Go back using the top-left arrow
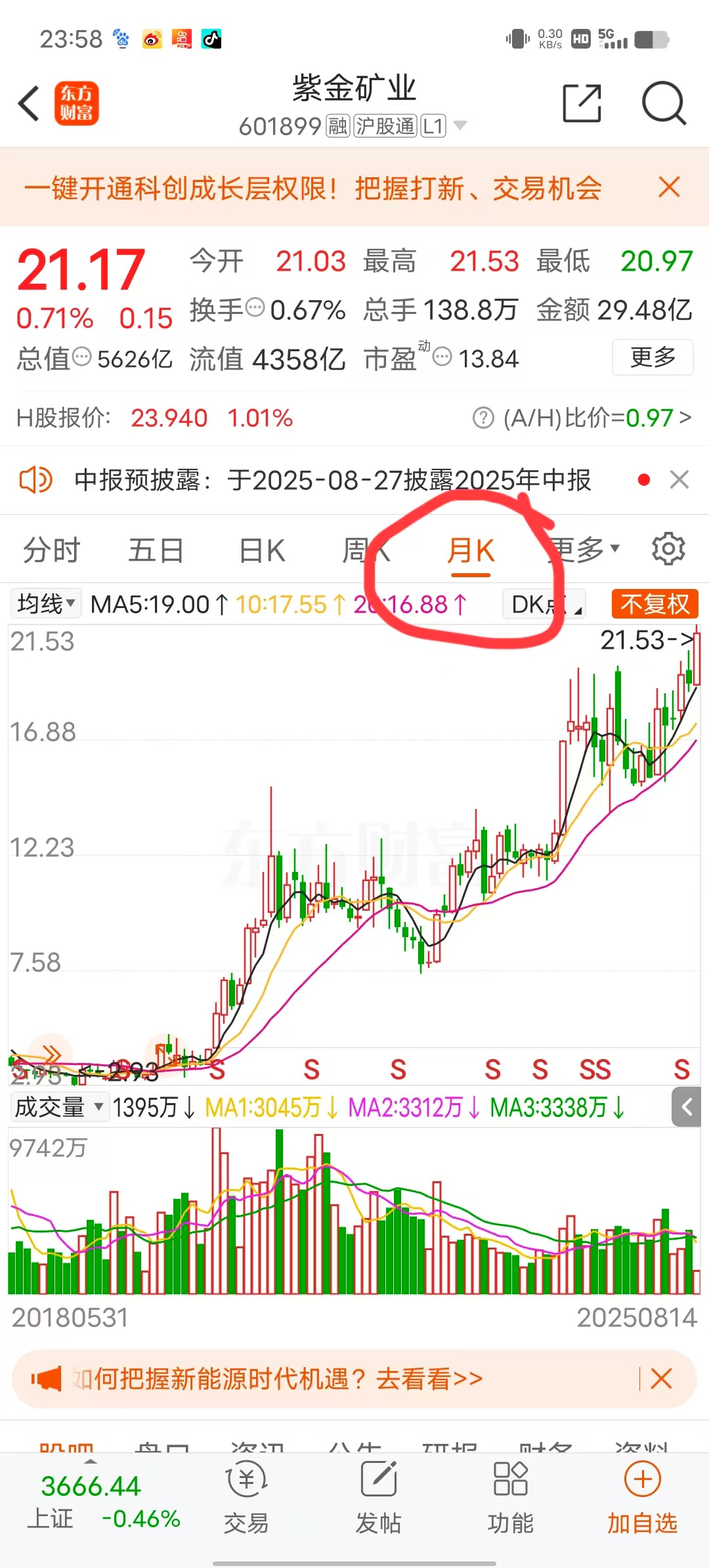Viewport: 709px width, 1568px height. pyautogui.click(x=29, y=104)
